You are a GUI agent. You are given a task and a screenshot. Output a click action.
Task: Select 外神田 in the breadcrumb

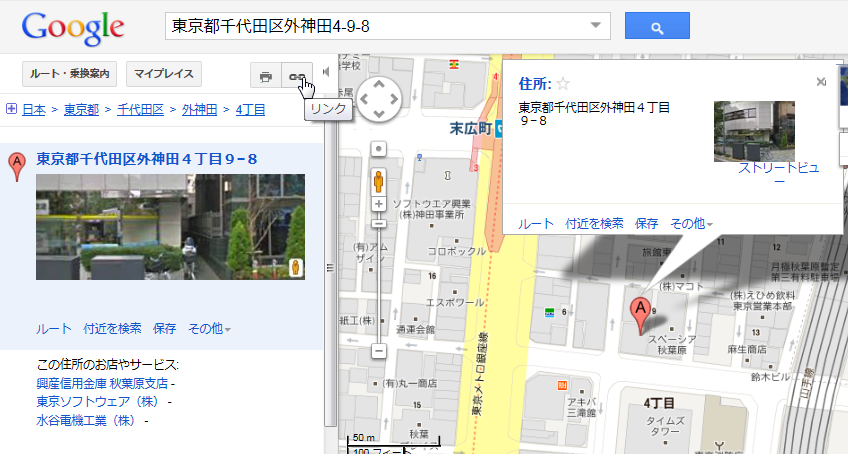(x=199, y=109)
